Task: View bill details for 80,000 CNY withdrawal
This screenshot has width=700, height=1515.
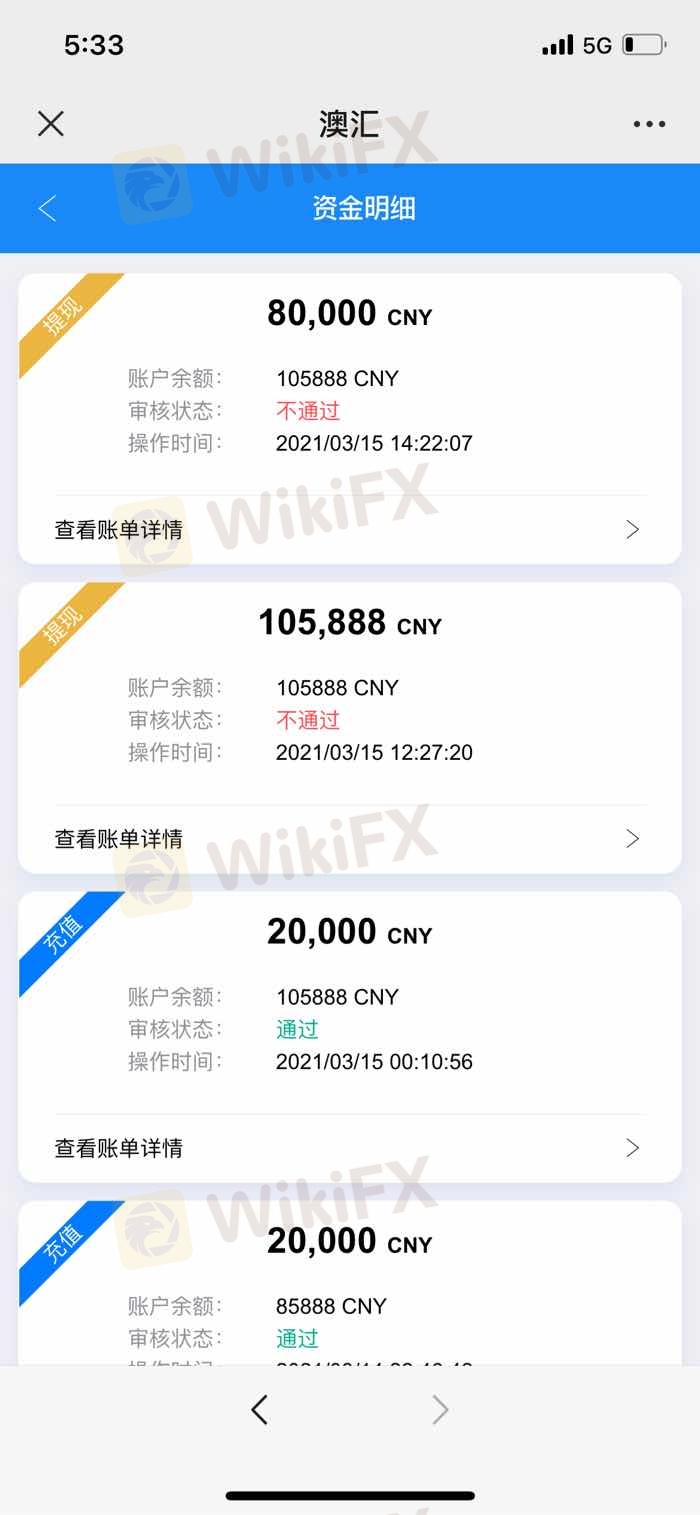Action: pos(349,530)
